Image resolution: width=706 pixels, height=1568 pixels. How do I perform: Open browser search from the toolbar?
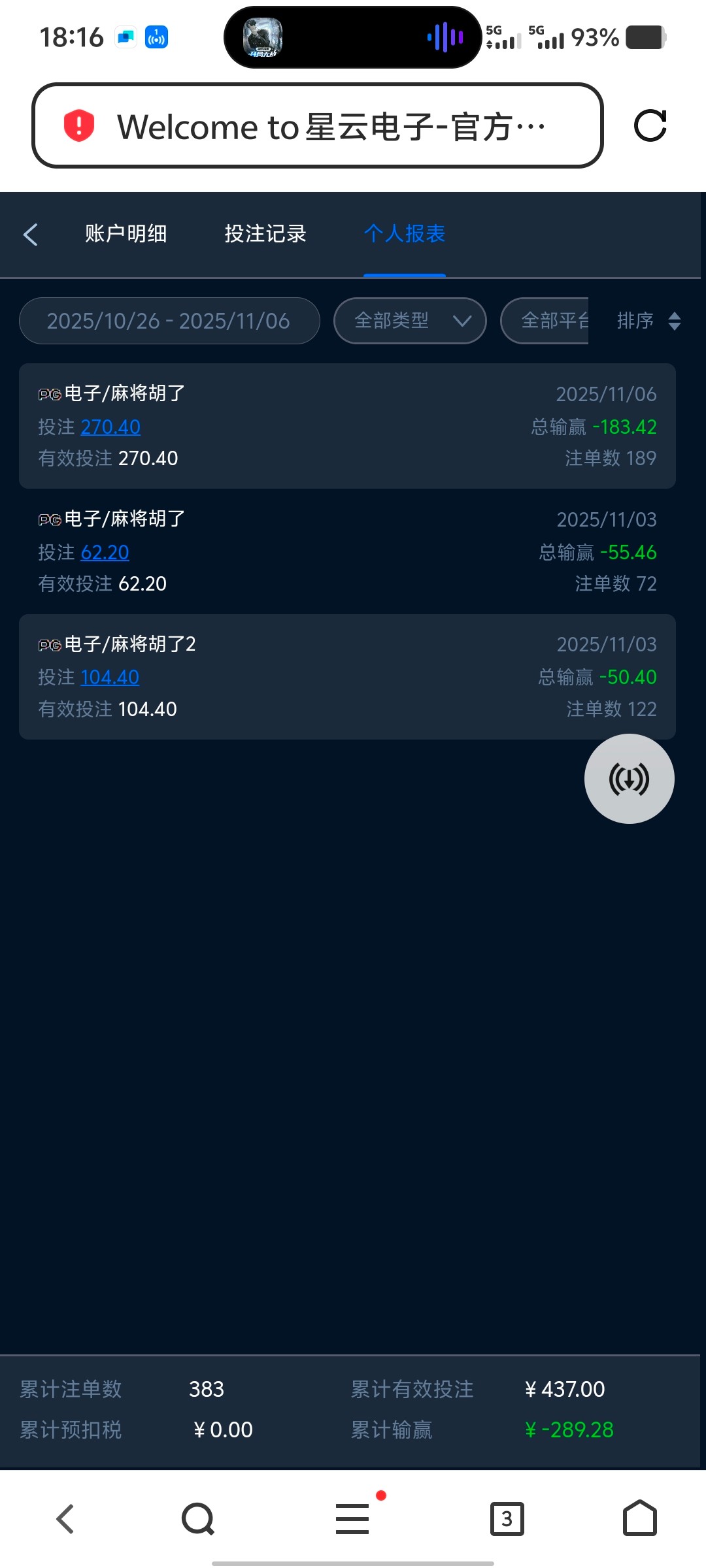(197, 1519)
